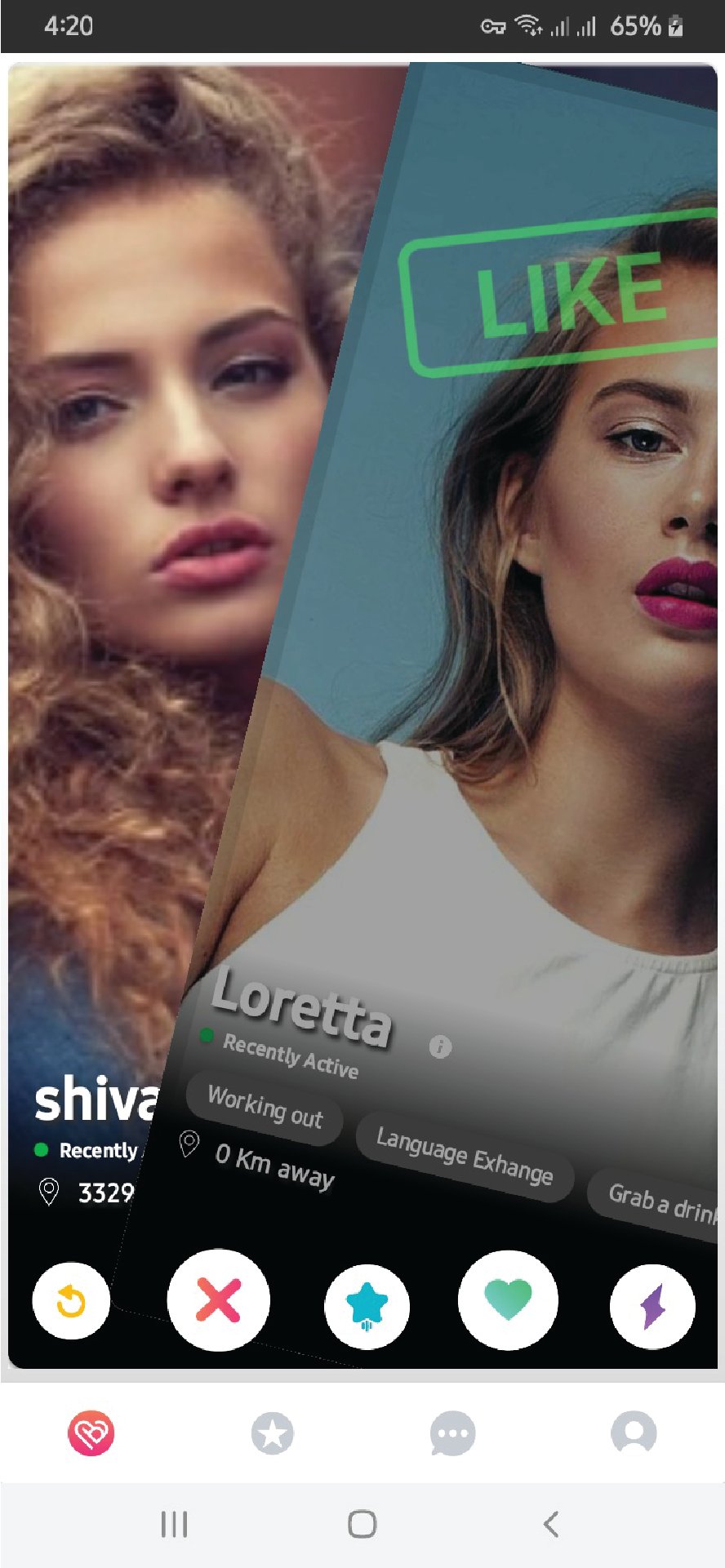
Task: Go to the system home screen
Action: click(362, 1524)
